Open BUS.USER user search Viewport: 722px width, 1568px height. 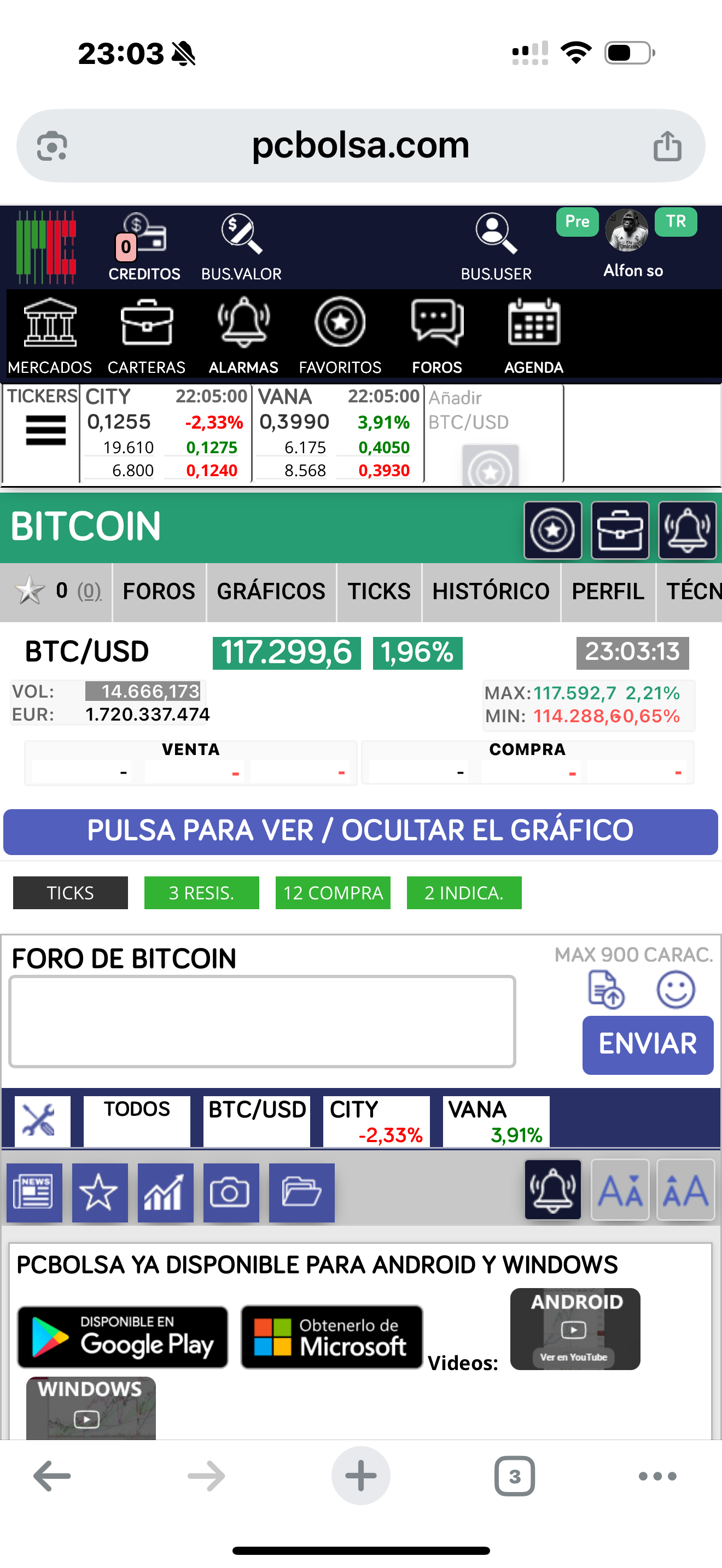[x=496, y=247]
